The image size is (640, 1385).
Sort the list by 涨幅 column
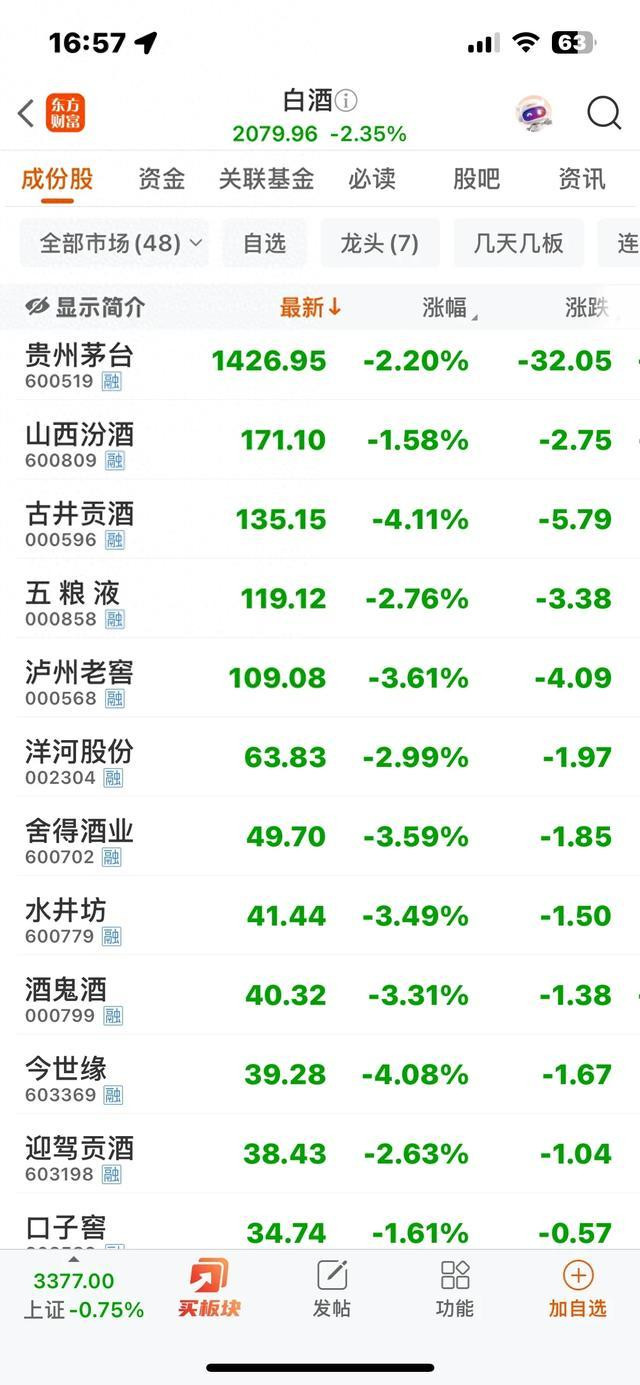(x=449, y=308)
